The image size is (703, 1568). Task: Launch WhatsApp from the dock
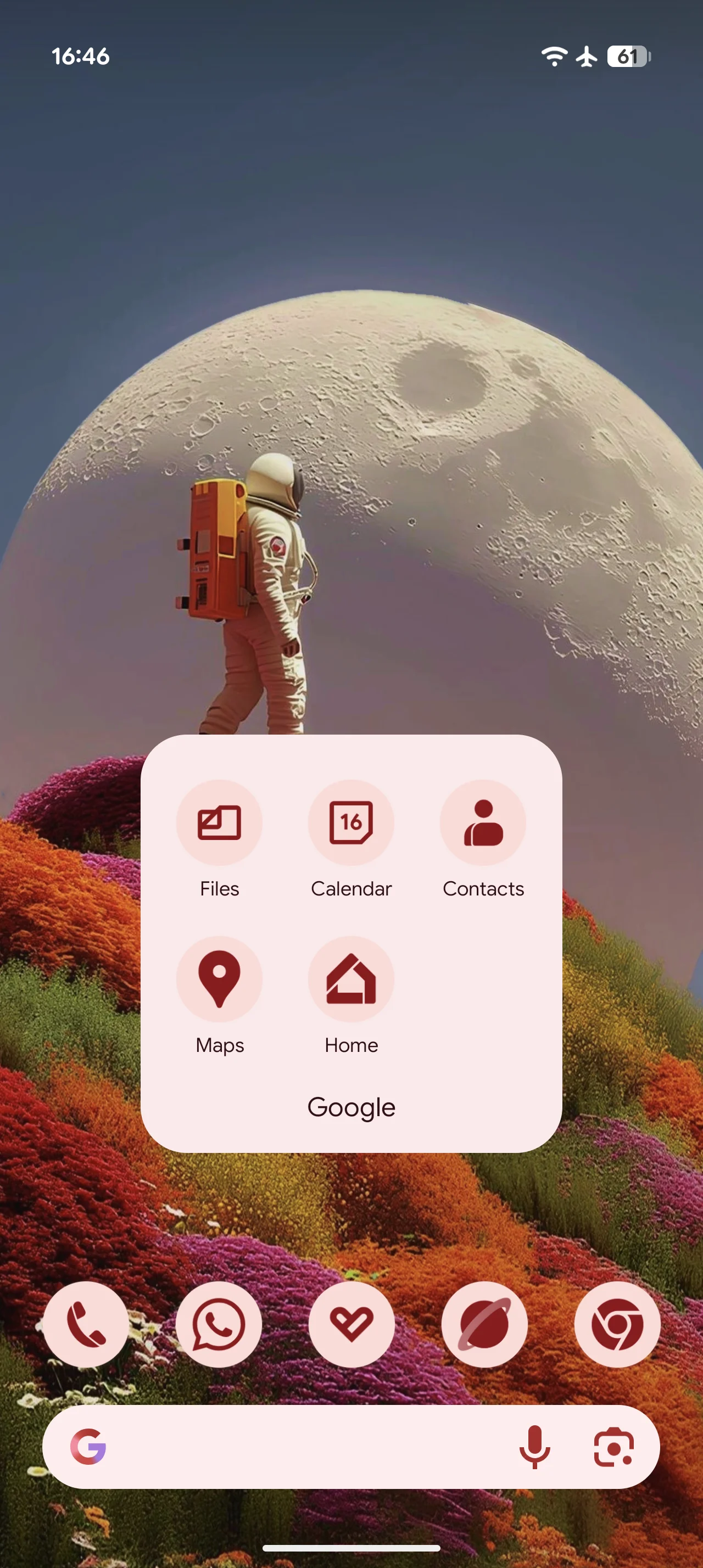point(219,1325)
